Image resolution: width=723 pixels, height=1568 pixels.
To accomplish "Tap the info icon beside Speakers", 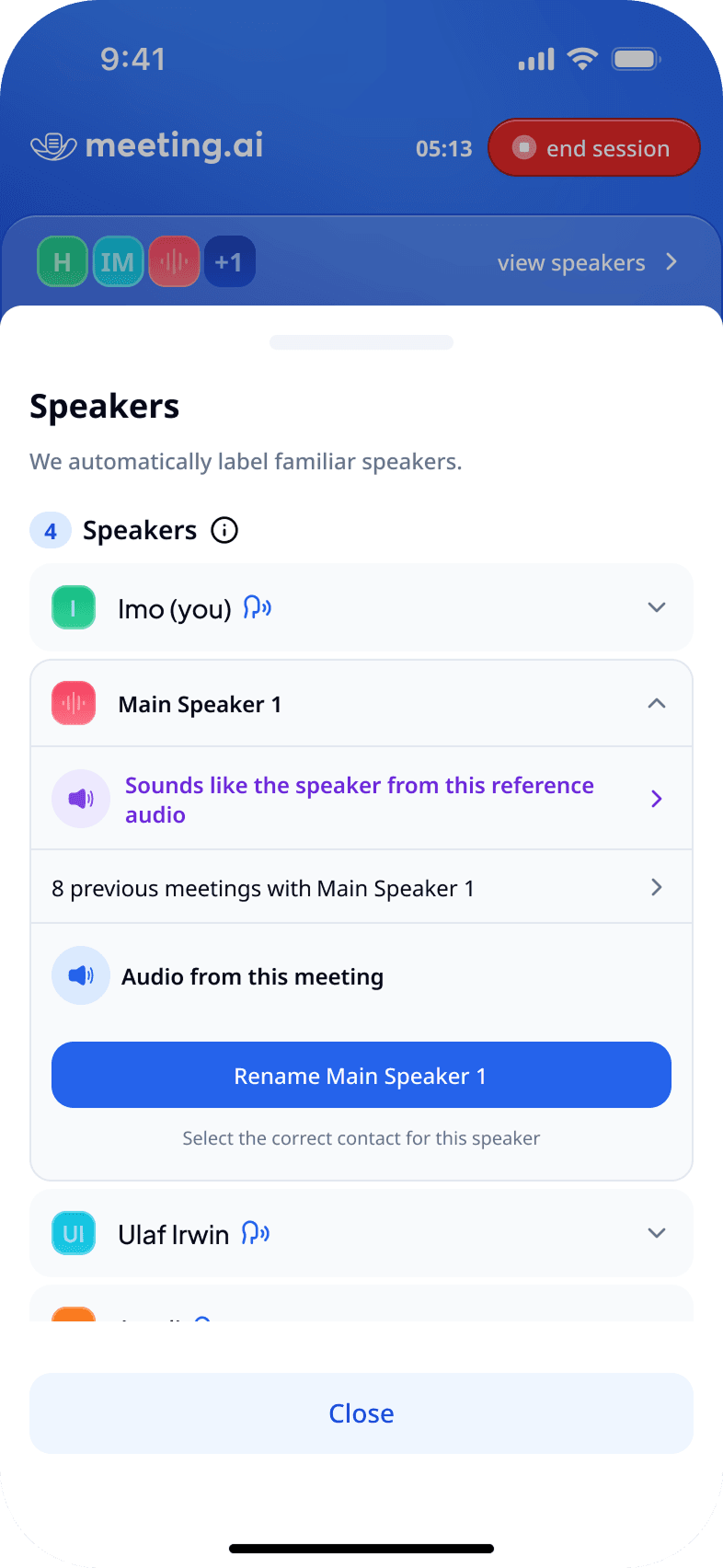I will click(x=224, y=530).
